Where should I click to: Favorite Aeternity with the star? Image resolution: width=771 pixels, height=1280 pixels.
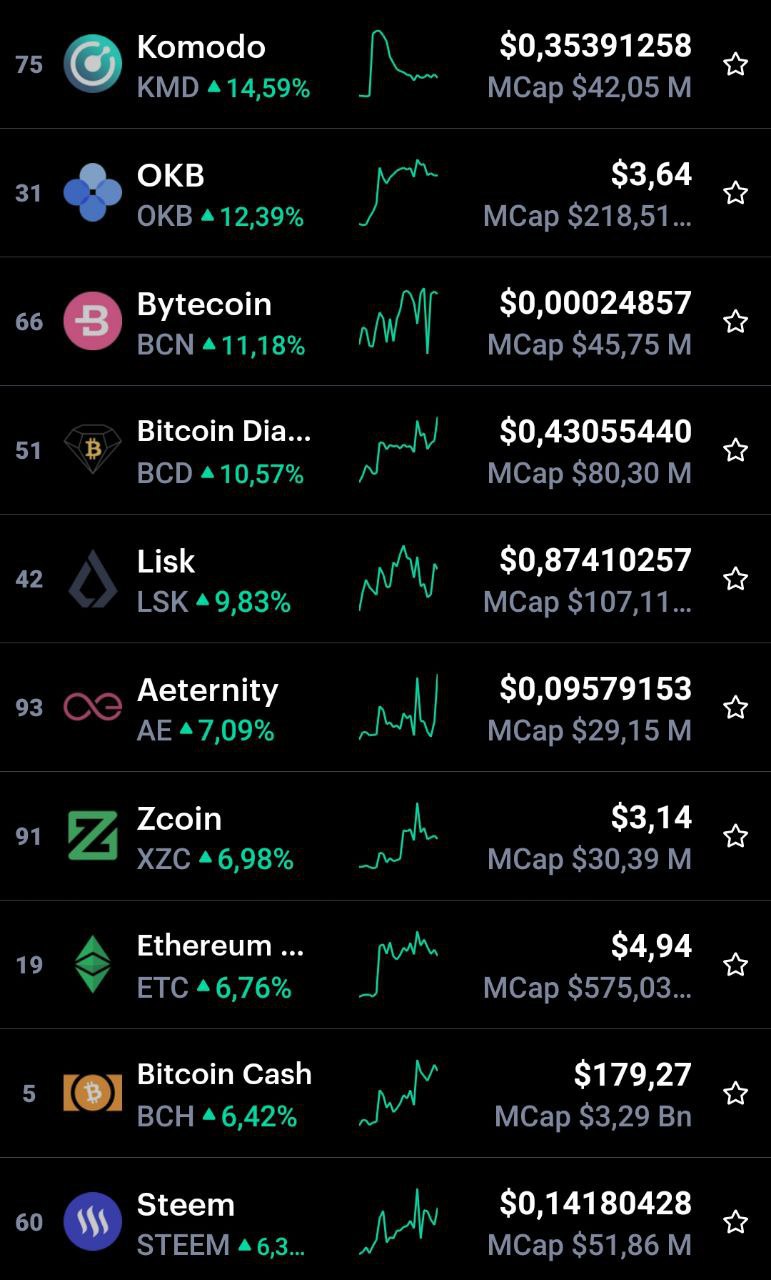(x=736, y=707)
